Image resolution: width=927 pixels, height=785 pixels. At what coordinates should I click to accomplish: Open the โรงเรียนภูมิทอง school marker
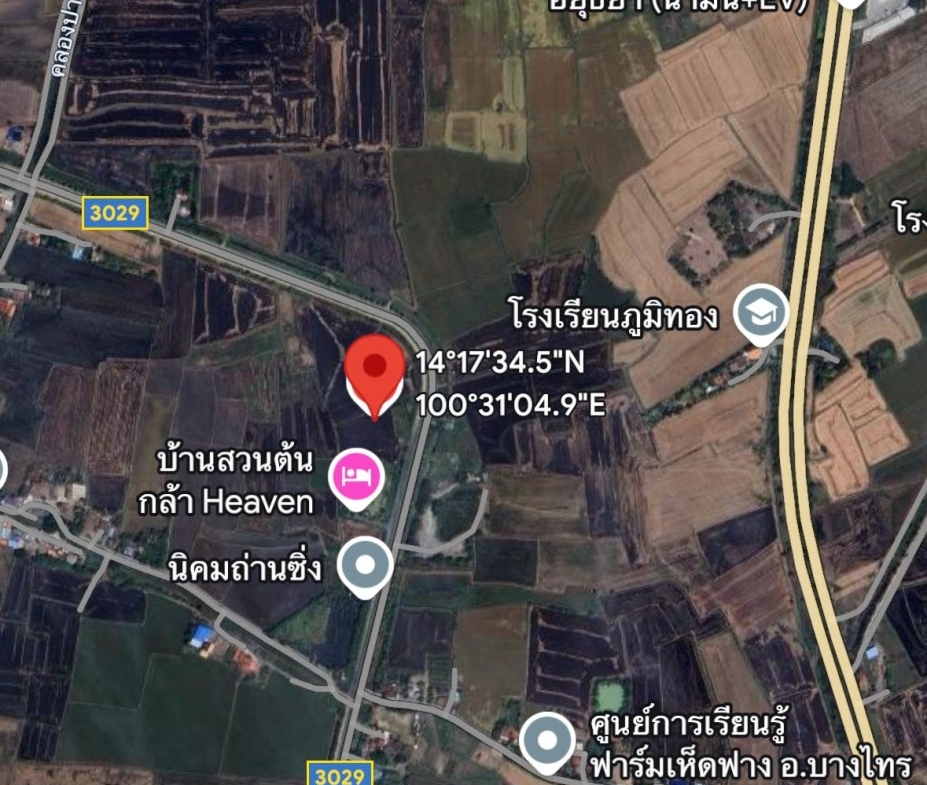tap(761, 313)
